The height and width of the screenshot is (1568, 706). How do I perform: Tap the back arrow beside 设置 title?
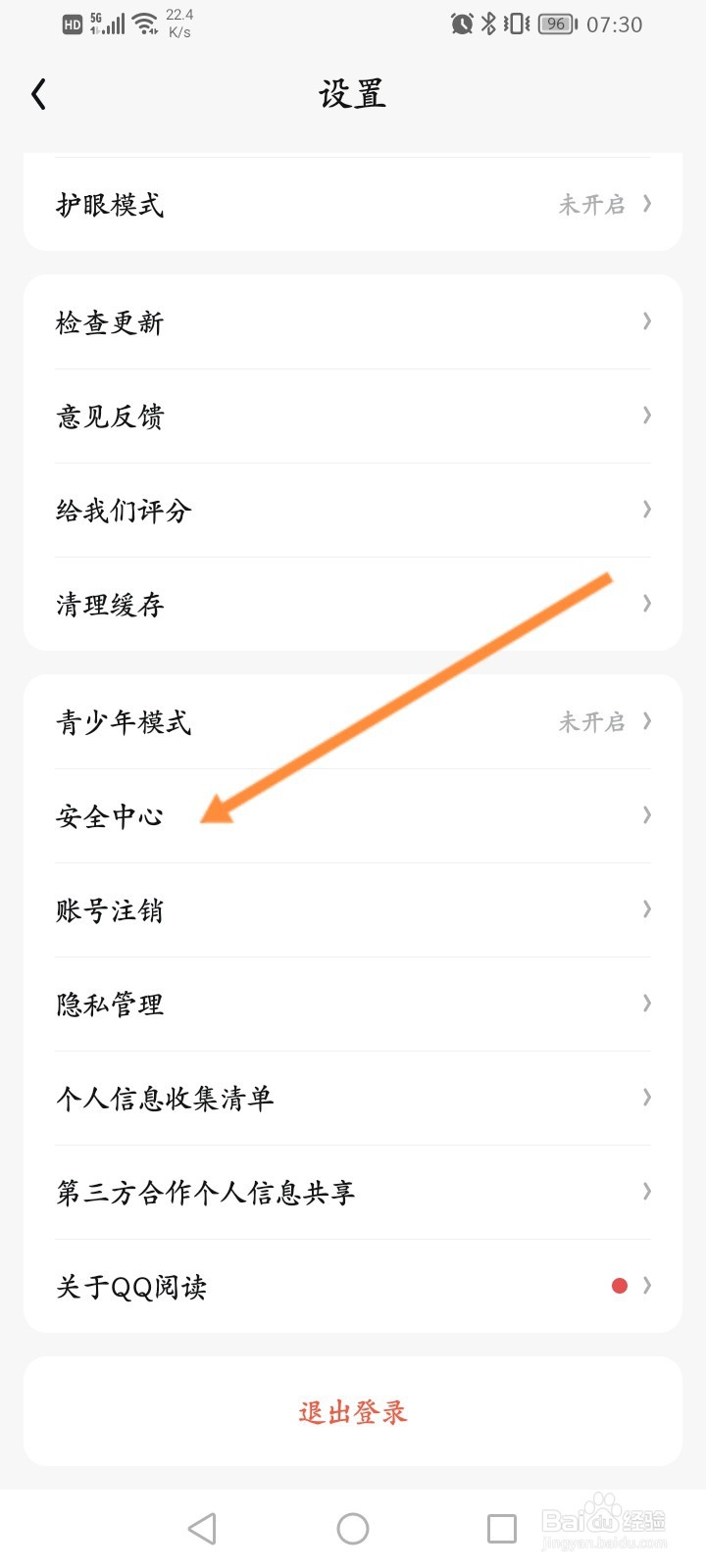click(x=38, y=93)
